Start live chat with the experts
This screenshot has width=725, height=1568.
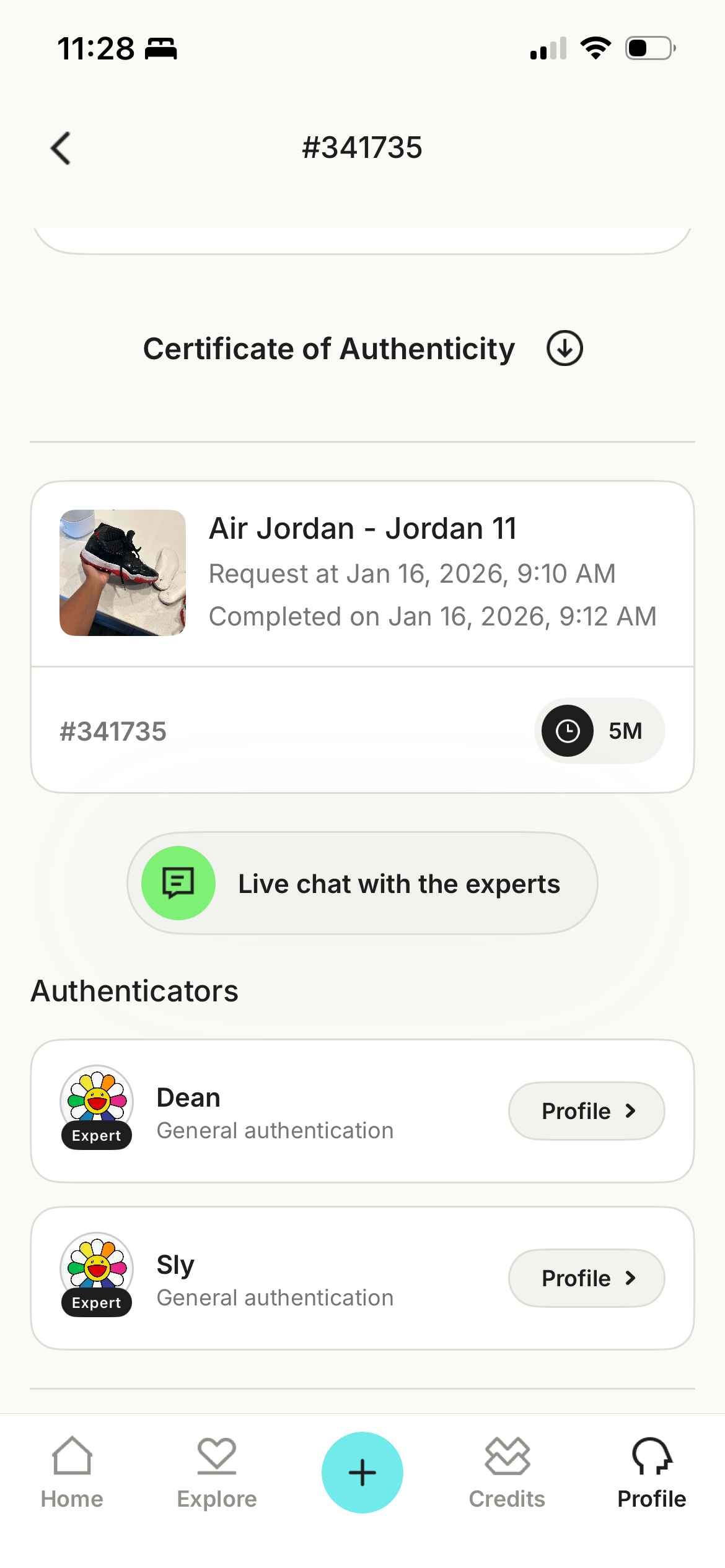pos(362,883)
